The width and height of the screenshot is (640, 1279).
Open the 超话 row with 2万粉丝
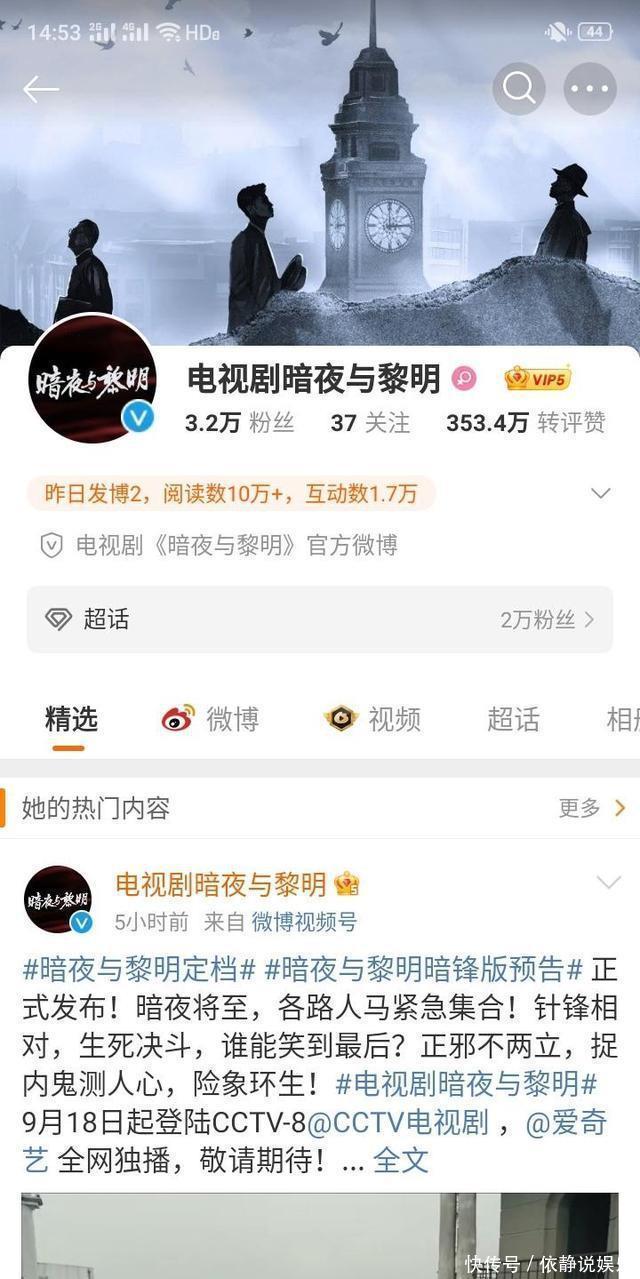click(320, 620)
